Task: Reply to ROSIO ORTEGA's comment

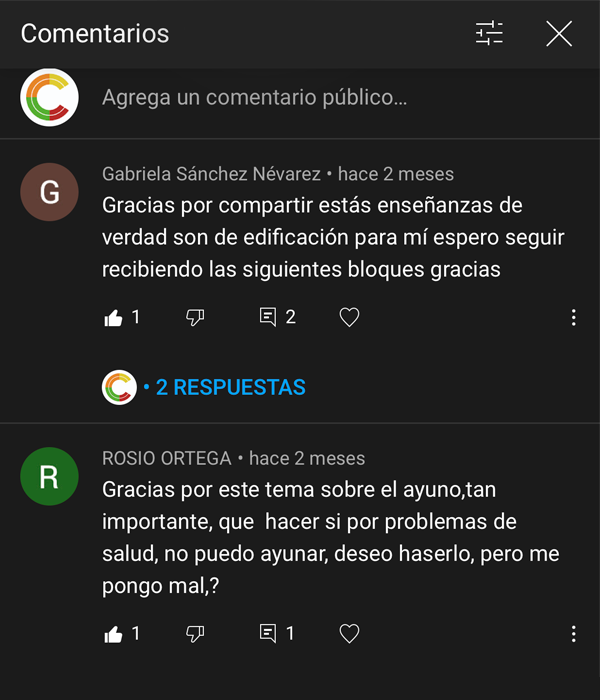Action: tap(268, 634)
